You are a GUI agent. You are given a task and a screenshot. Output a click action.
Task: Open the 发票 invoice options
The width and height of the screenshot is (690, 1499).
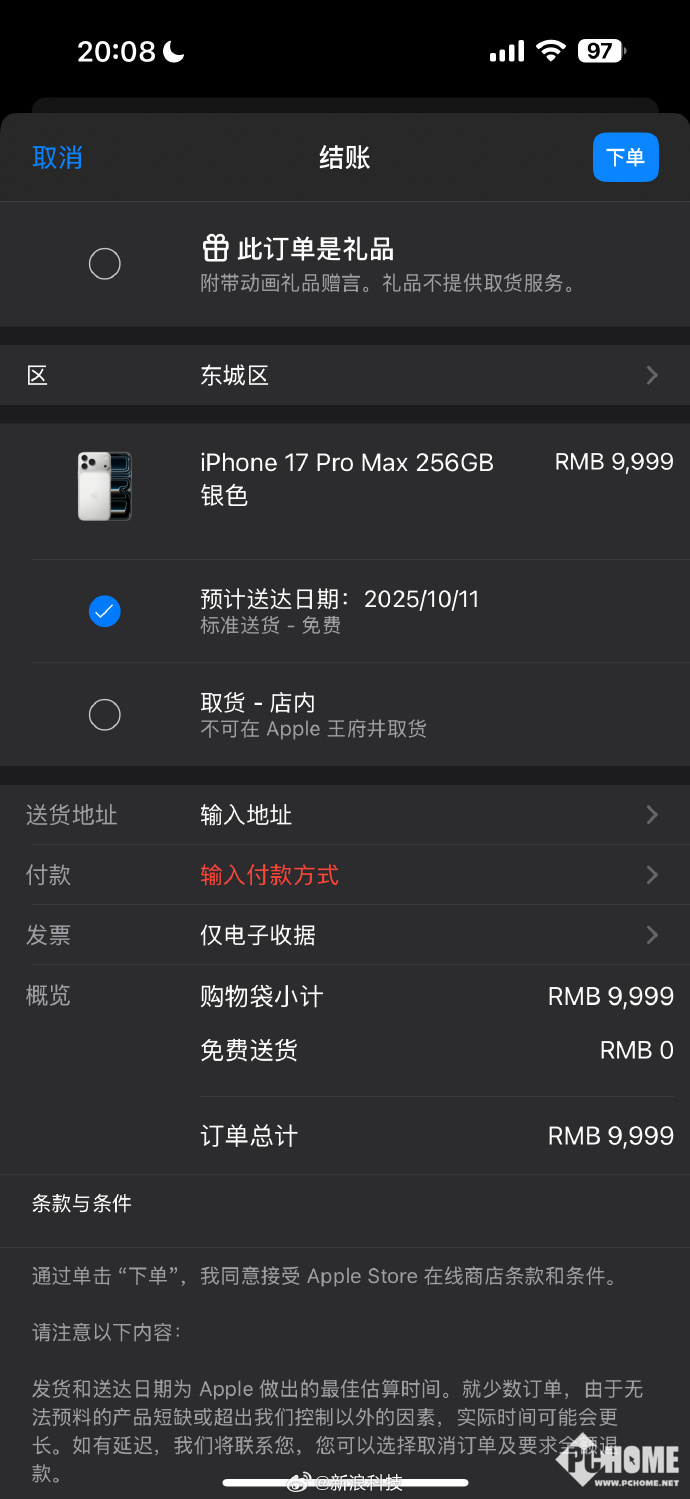point(344,935)
